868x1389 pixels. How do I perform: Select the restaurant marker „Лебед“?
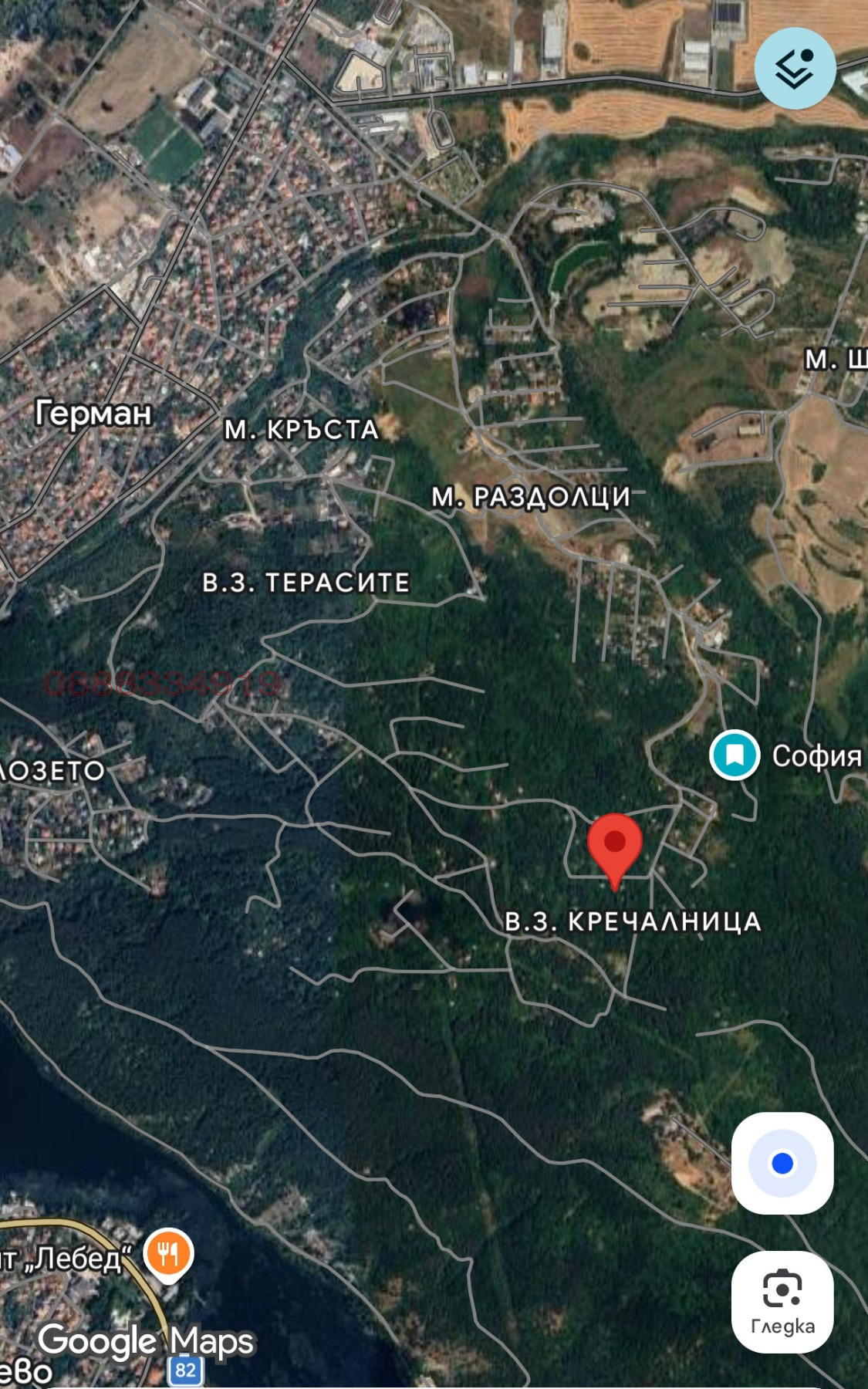tap(168, 1253)
